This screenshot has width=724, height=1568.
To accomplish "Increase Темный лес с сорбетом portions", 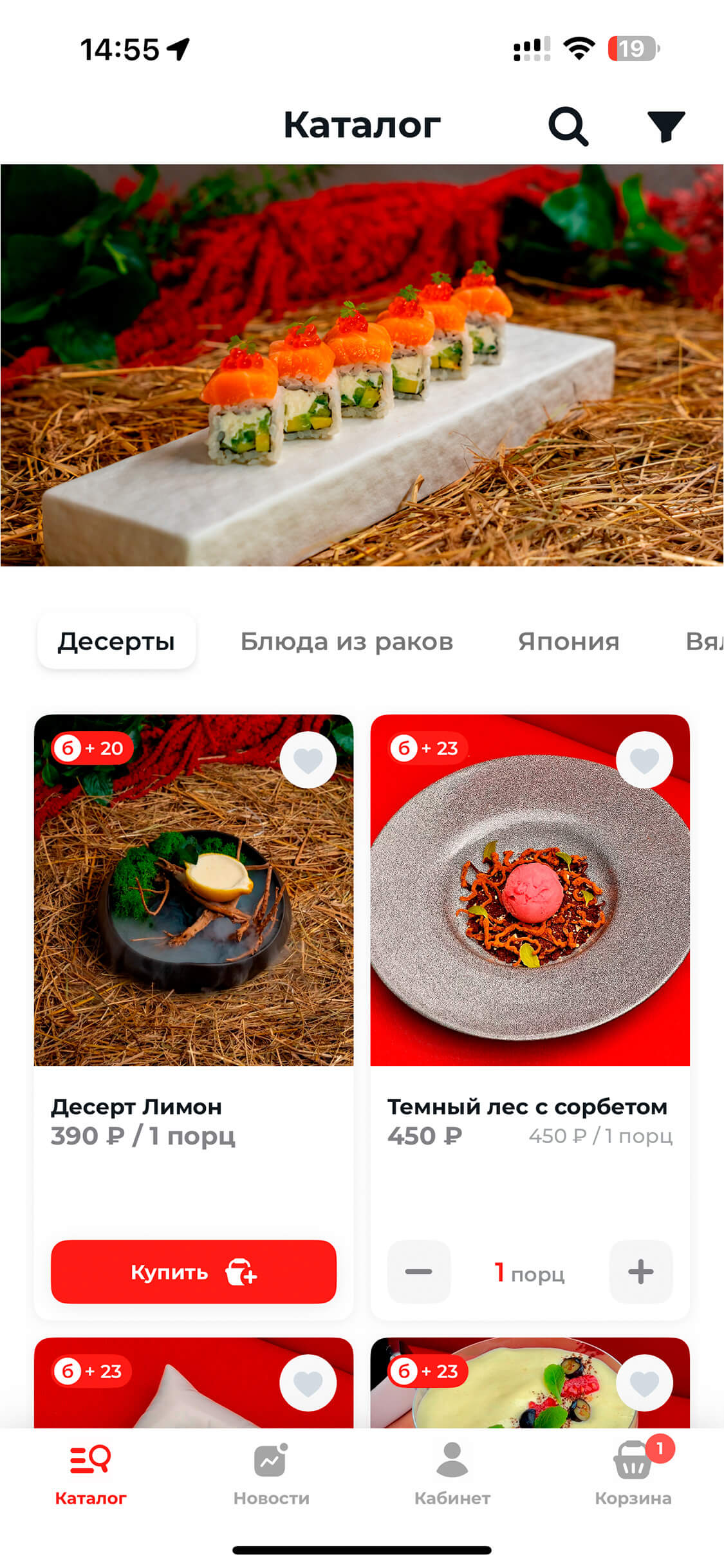I will (x=641, y=1272).
